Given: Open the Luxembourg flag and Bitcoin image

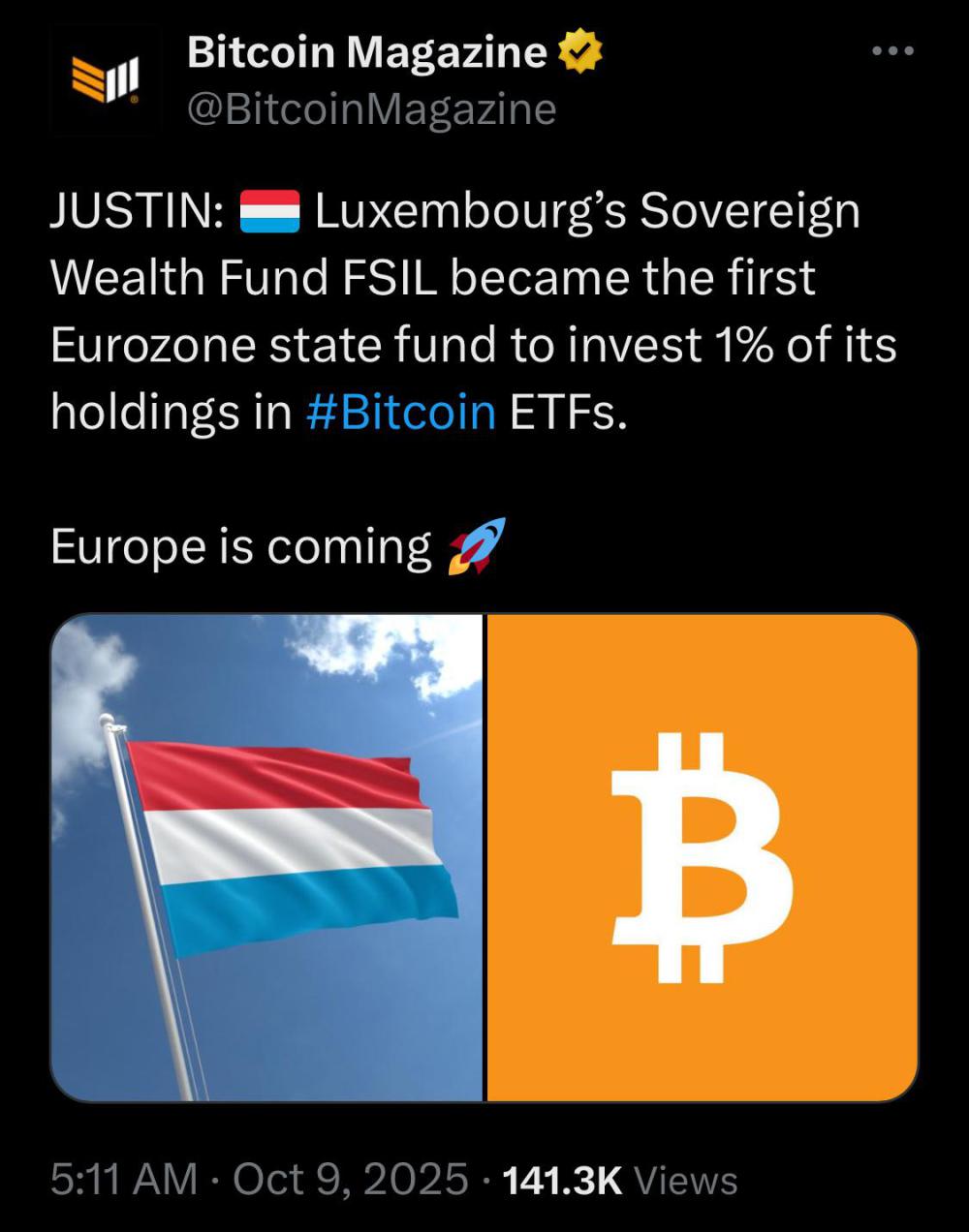Looking at the screenshot, I should click(x=484, y=857).
